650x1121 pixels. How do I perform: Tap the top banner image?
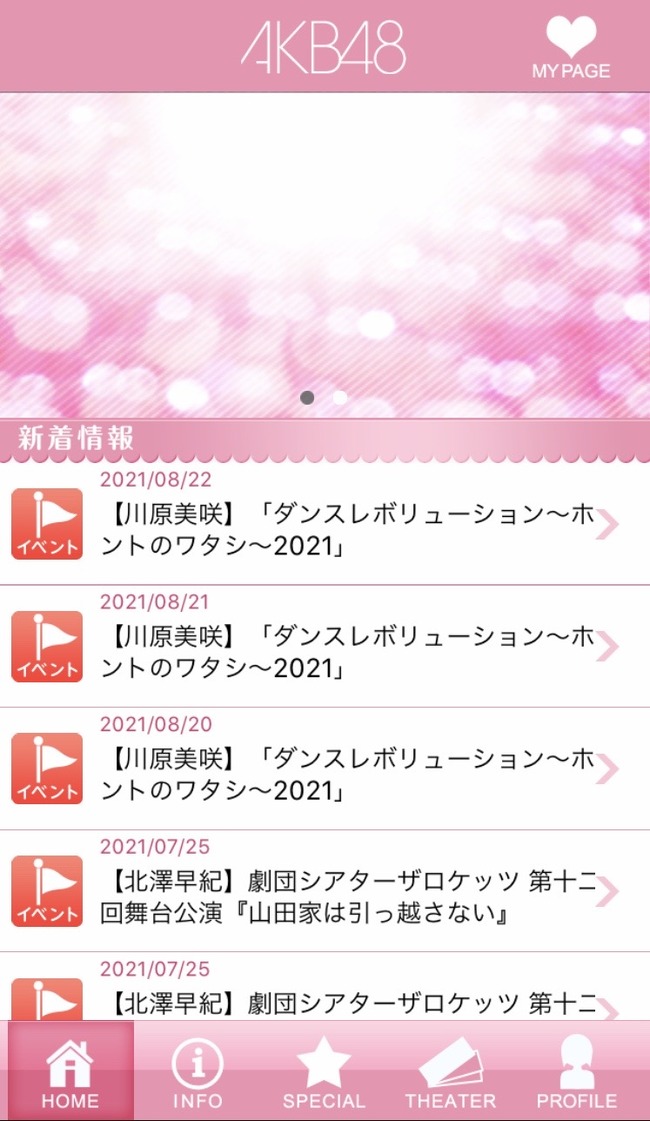pos(325,255)
